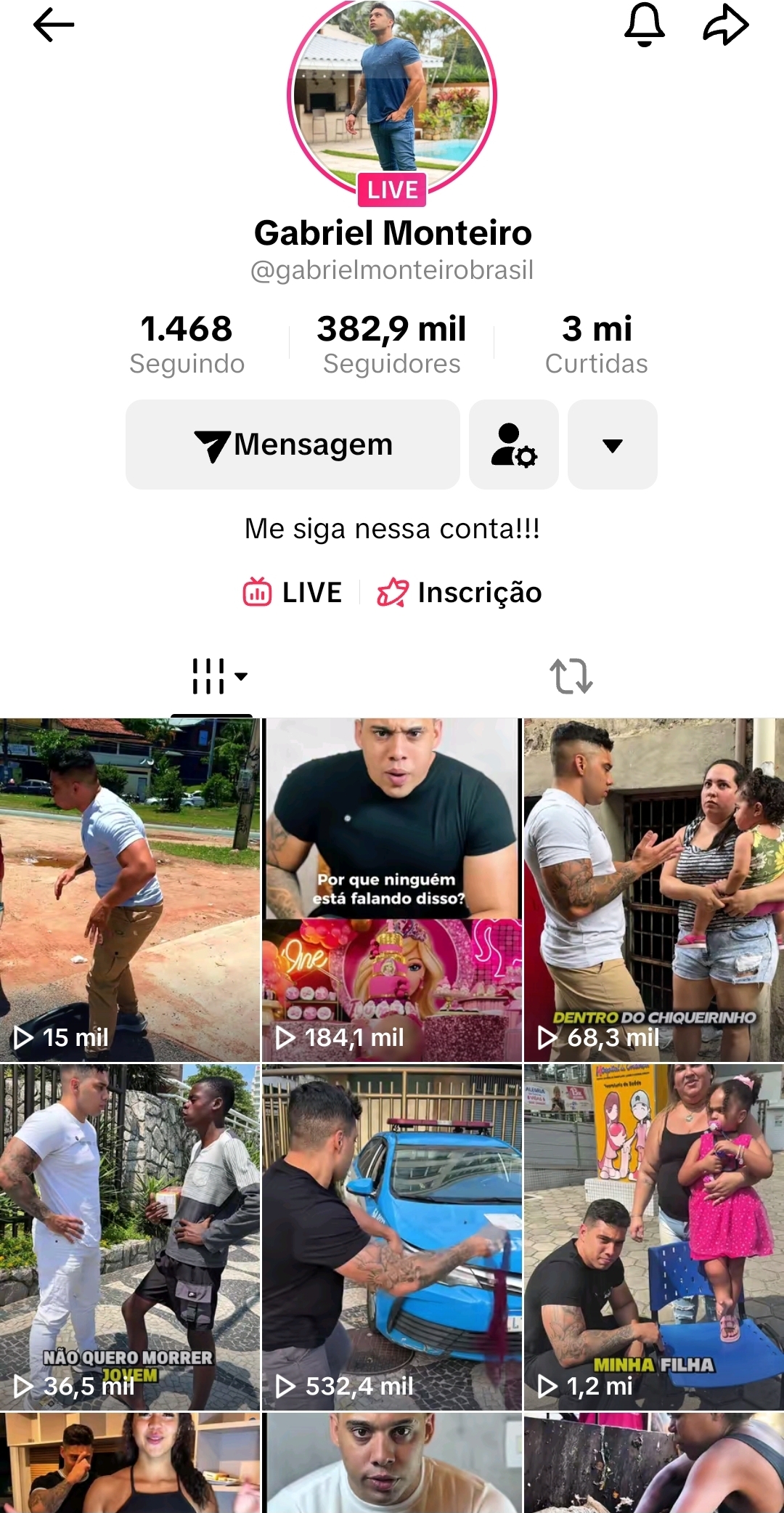The height and width of the screenshot is (1513, 784).
Task: View the Seguidores list
Action: (392, 344)
